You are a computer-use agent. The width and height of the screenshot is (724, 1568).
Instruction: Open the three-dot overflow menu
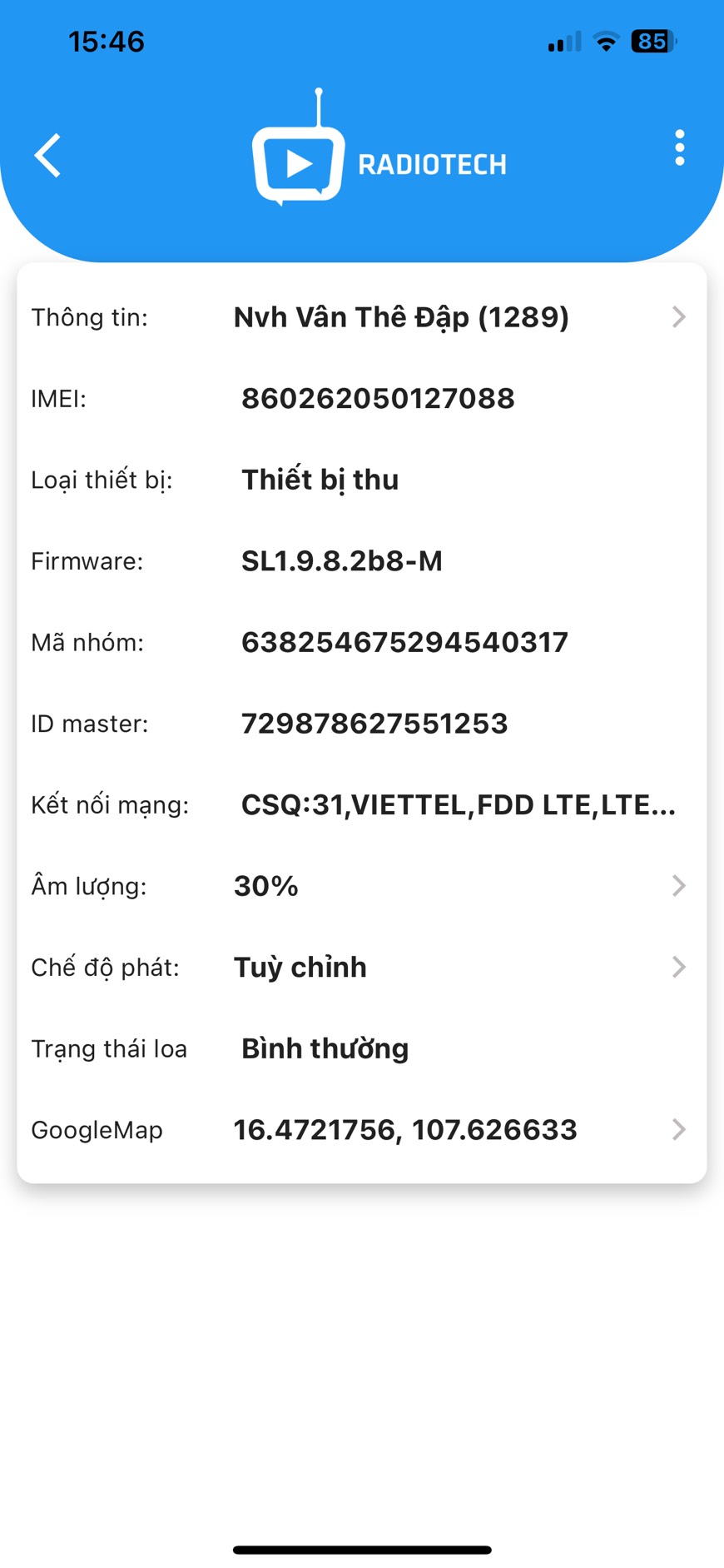(x=680, y=148)
